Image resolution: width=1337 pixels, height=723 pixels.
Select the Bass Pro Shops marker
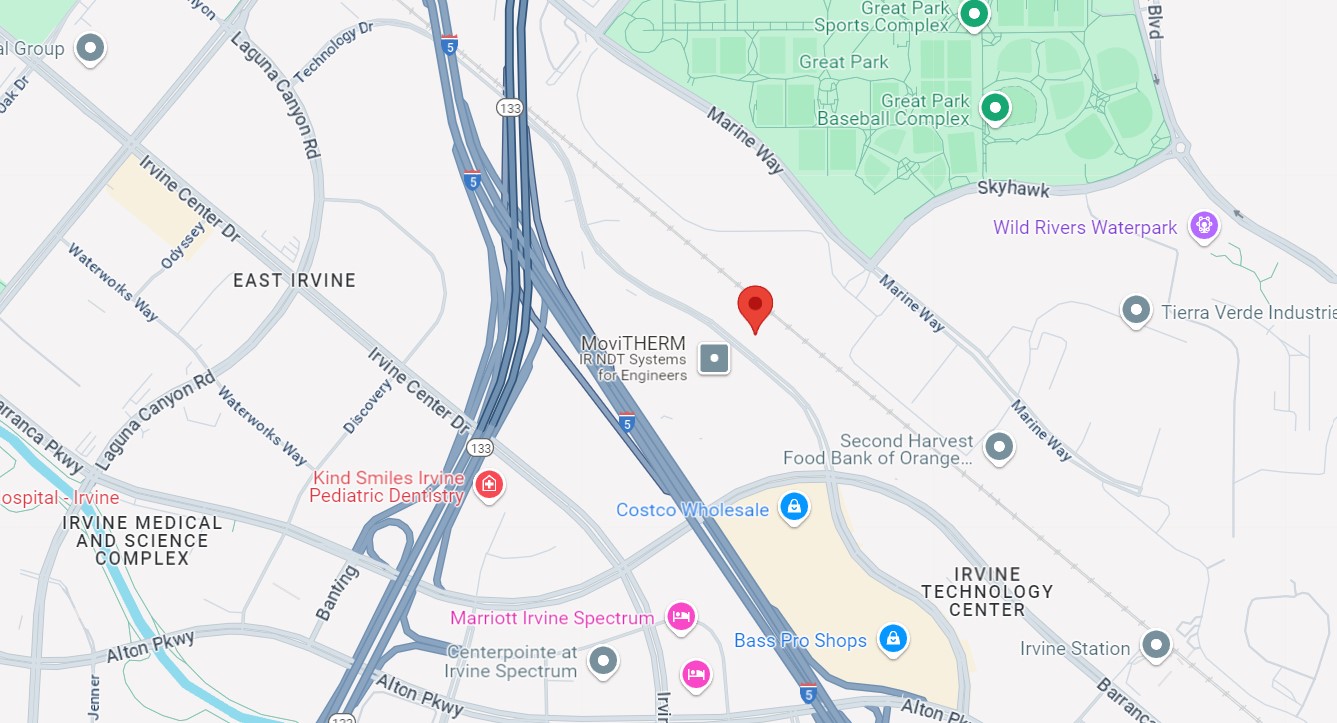click(x=892, y=637)
